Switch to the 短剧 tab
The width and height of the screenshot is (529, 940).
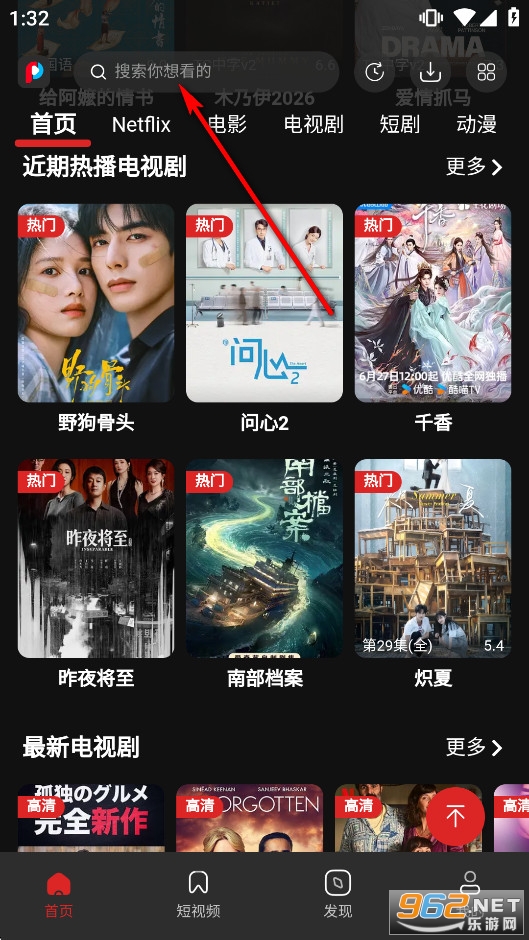tap(399, 124)
